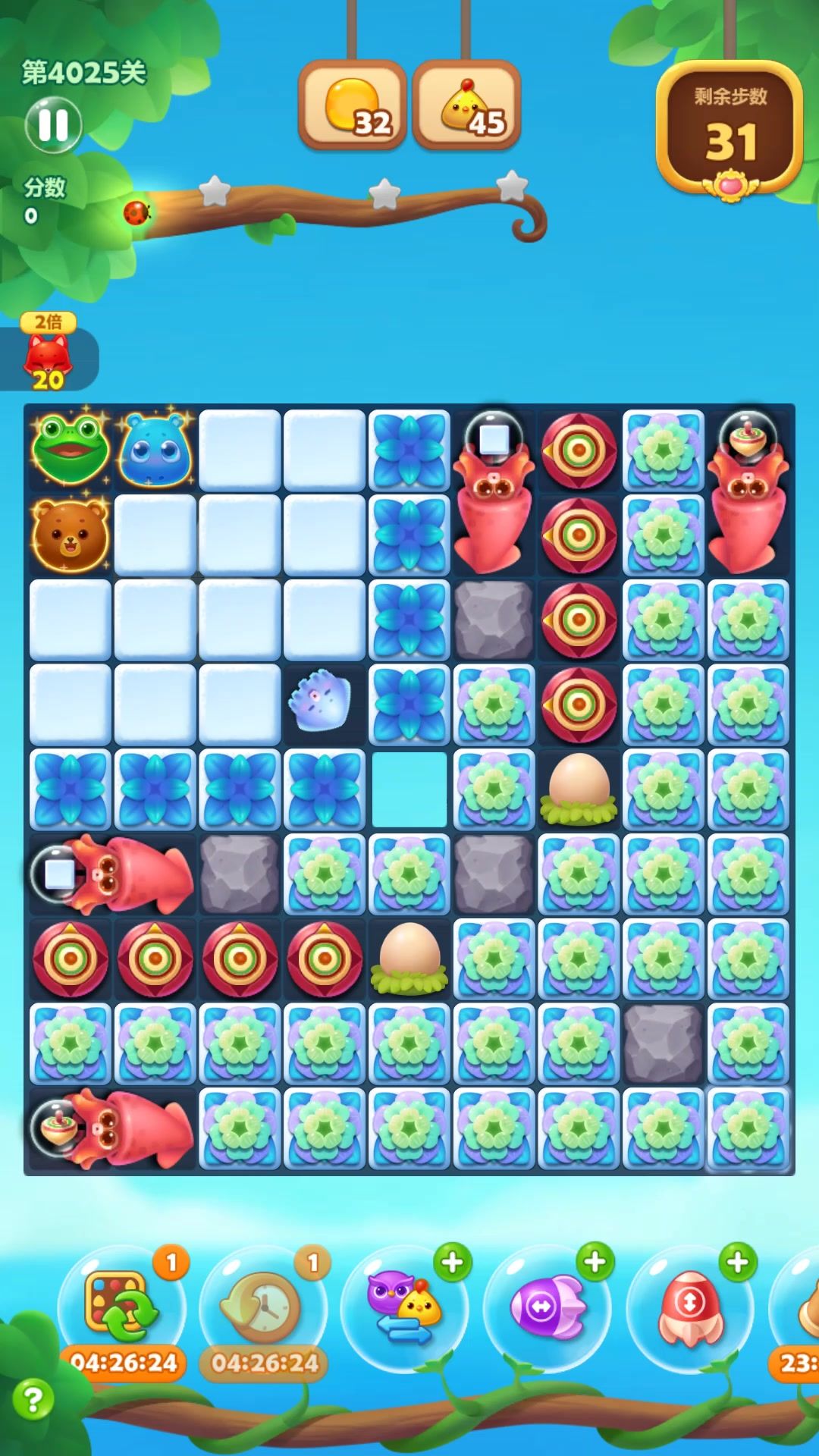The height and width of the screenshot is (1456, 819).
Task: Select the owl-chick swap booster
Action: point(403,1307)
